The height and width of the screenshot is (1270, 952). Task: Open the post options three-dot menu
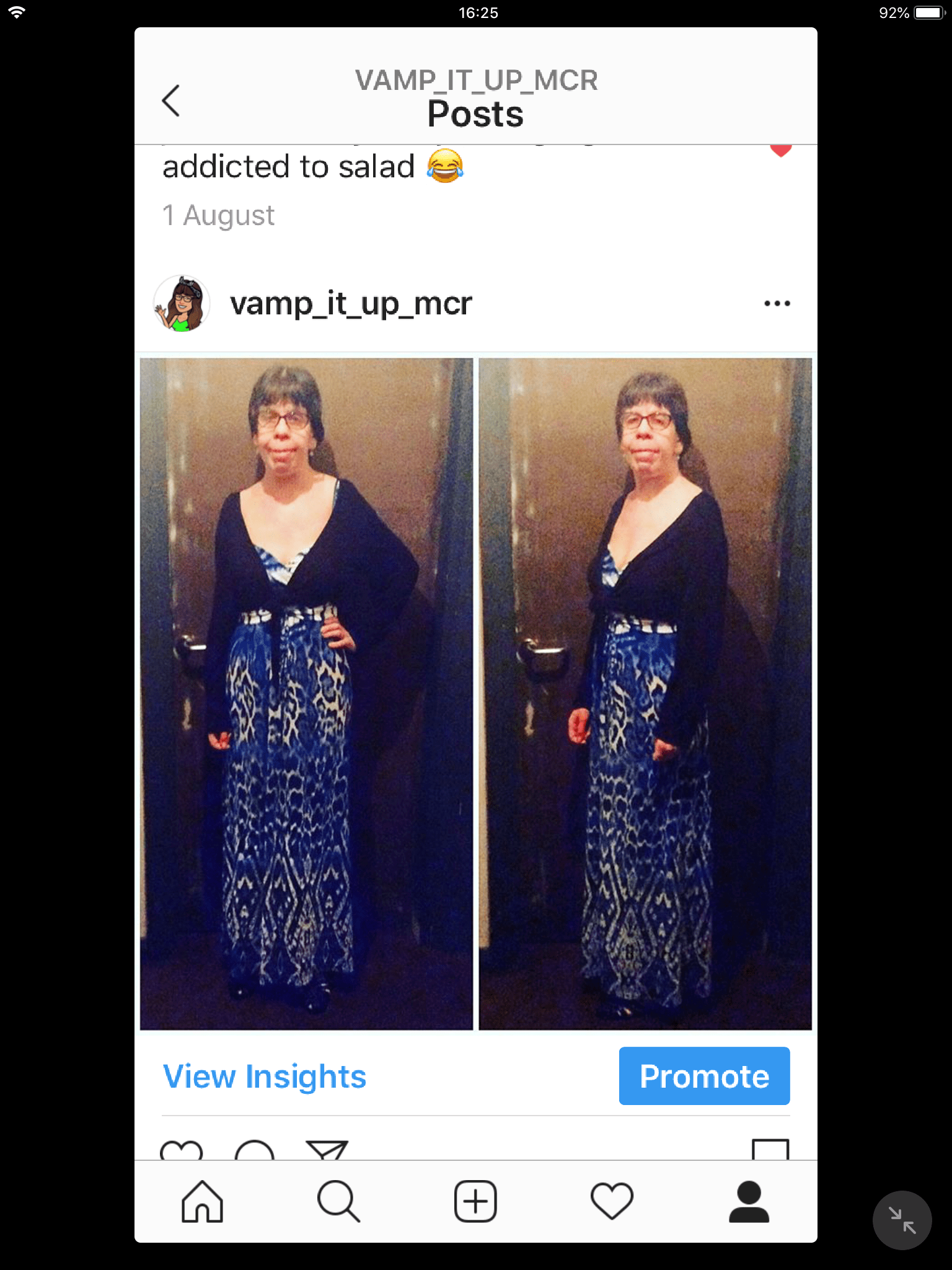[x=777, y=303]
